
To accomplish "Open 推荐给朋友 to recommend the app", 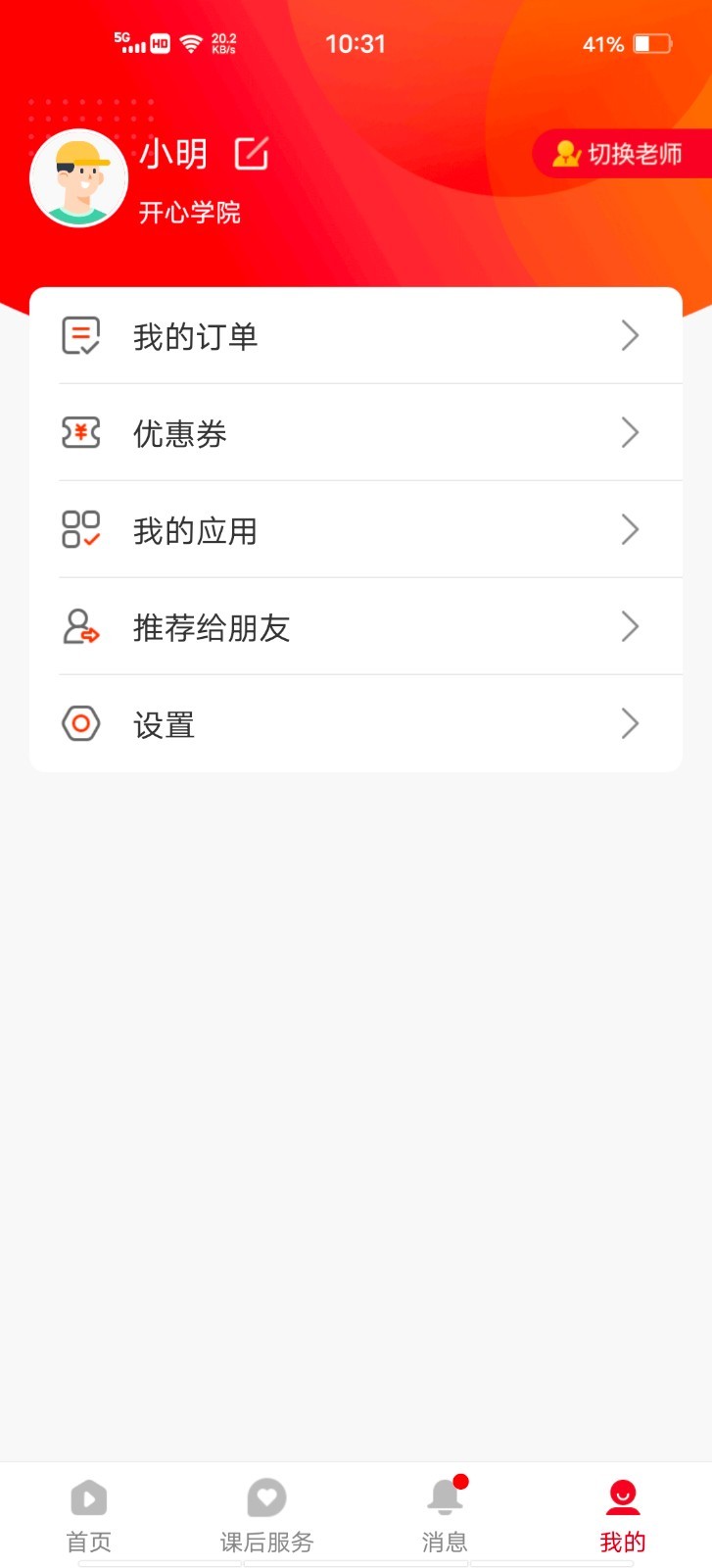I will click(x=213, y=626).
